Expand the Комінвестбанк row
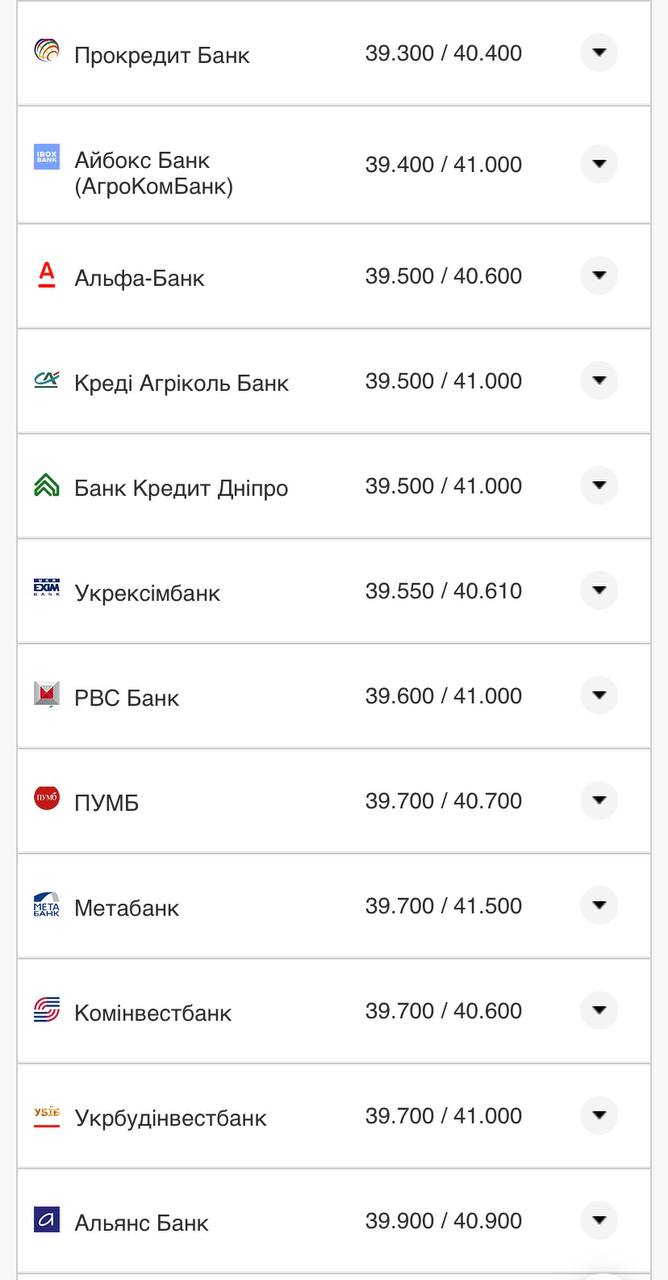668x1280 pixels. point(599,1011)
